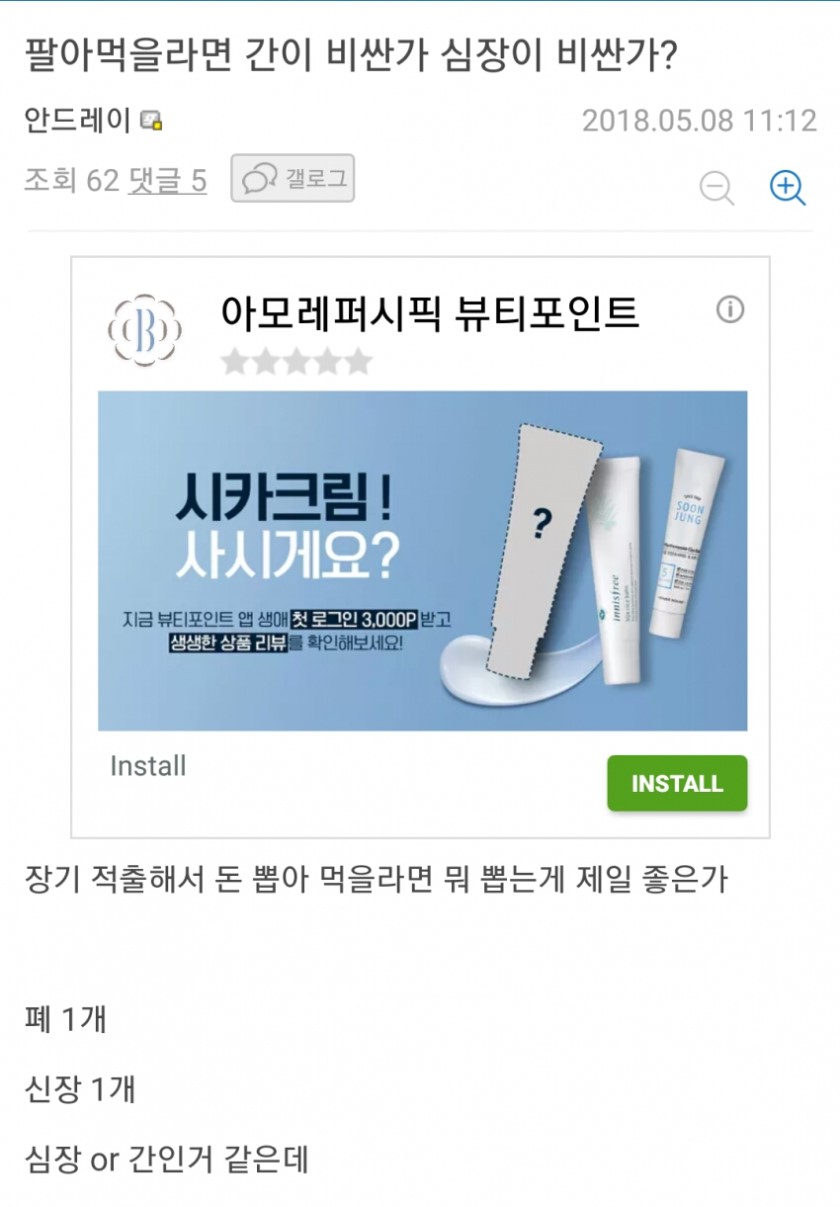Viewport: 840px width, 1207px height.
Task: Tap the green INSTALL button
Action: pyautogui.click(x=677, y=783)
